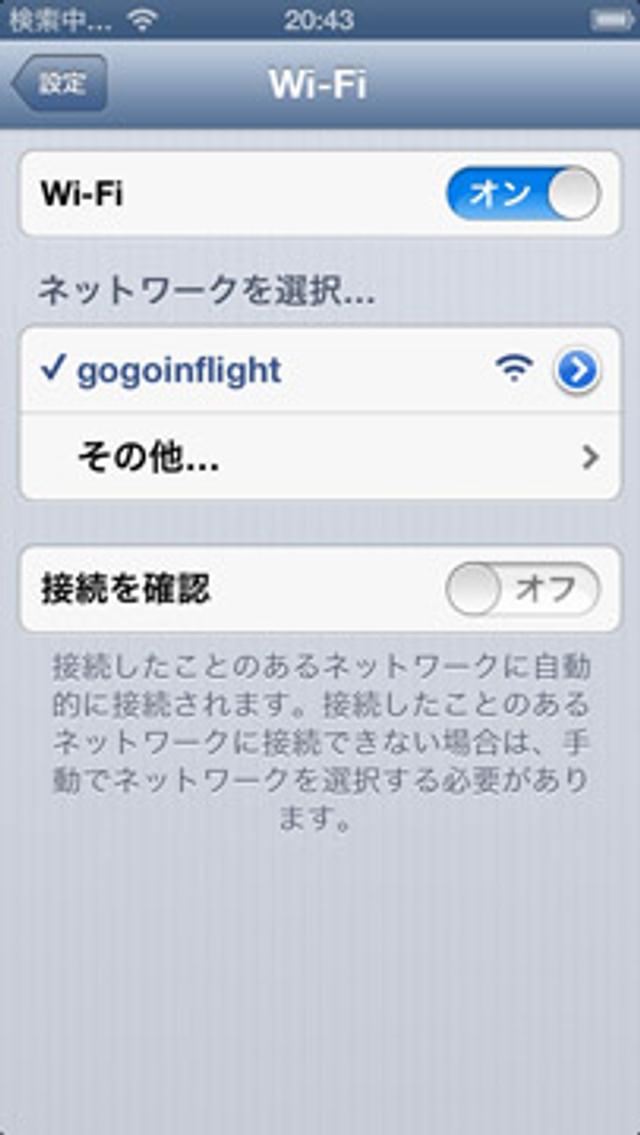This screenshot has width=640, height=1135.
Task: Enable 接続を確認 (Ask to Join) toggle
Action: (x=523, y=589)
